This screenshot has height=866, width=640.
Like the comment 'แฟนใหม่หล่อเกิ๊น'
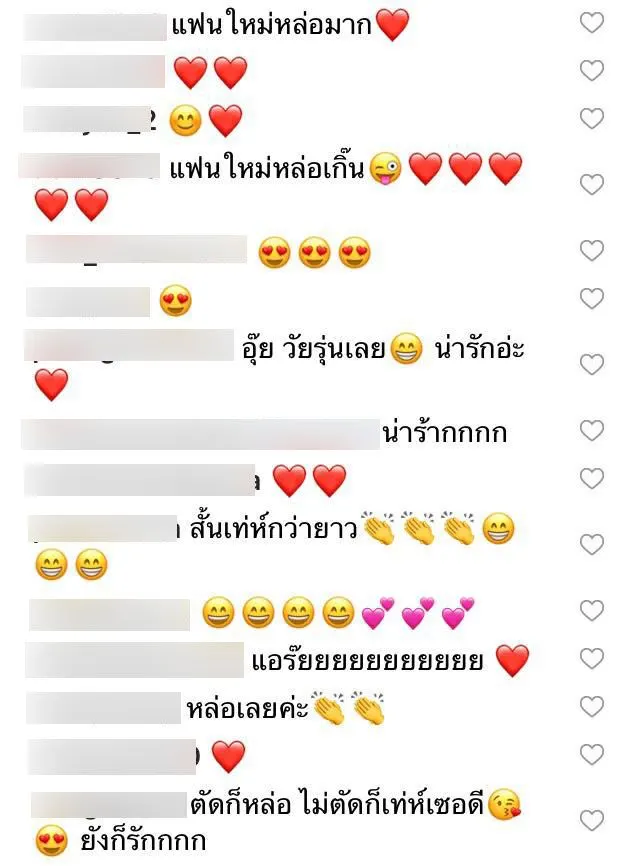[592, 185]
